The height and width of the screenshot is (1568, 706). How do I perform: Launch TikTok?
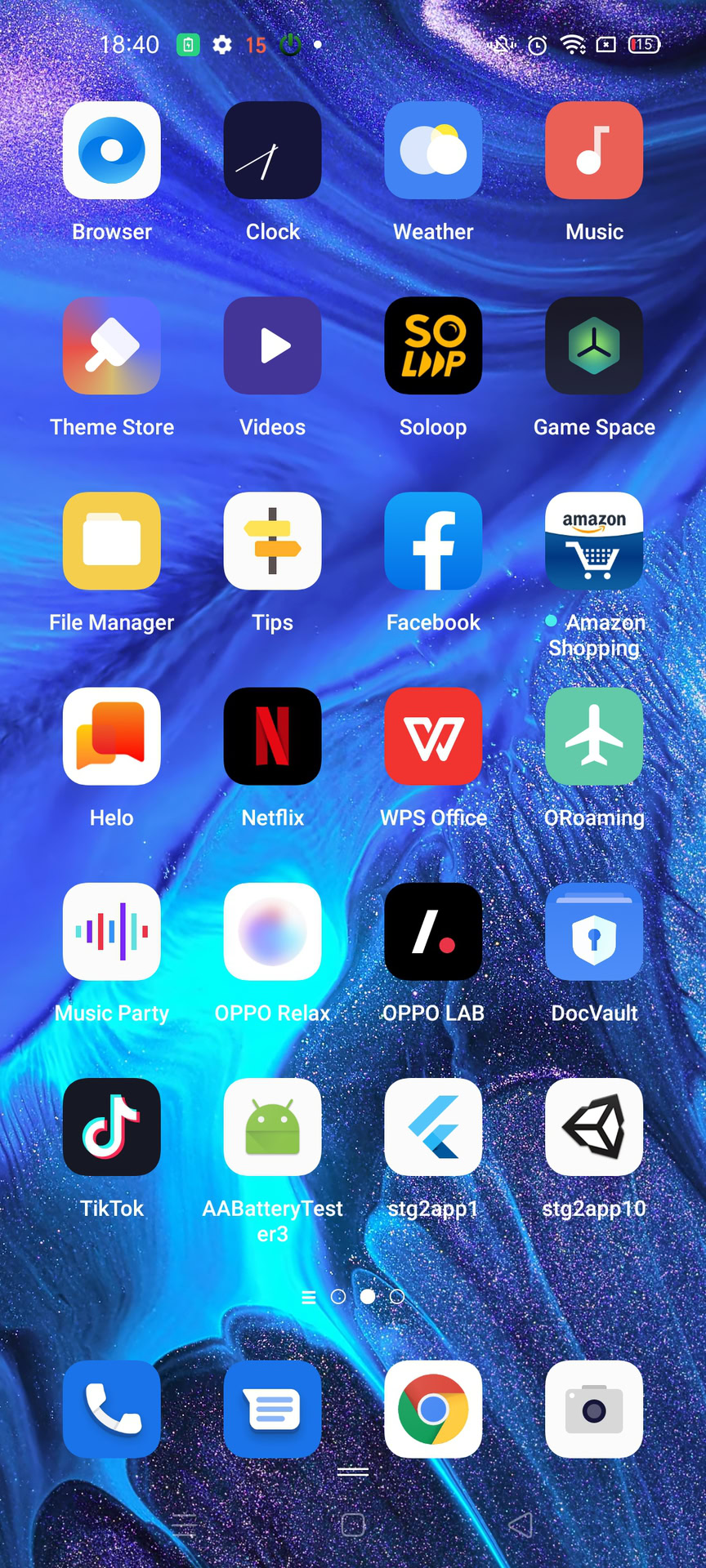(x=112, y=1127)
